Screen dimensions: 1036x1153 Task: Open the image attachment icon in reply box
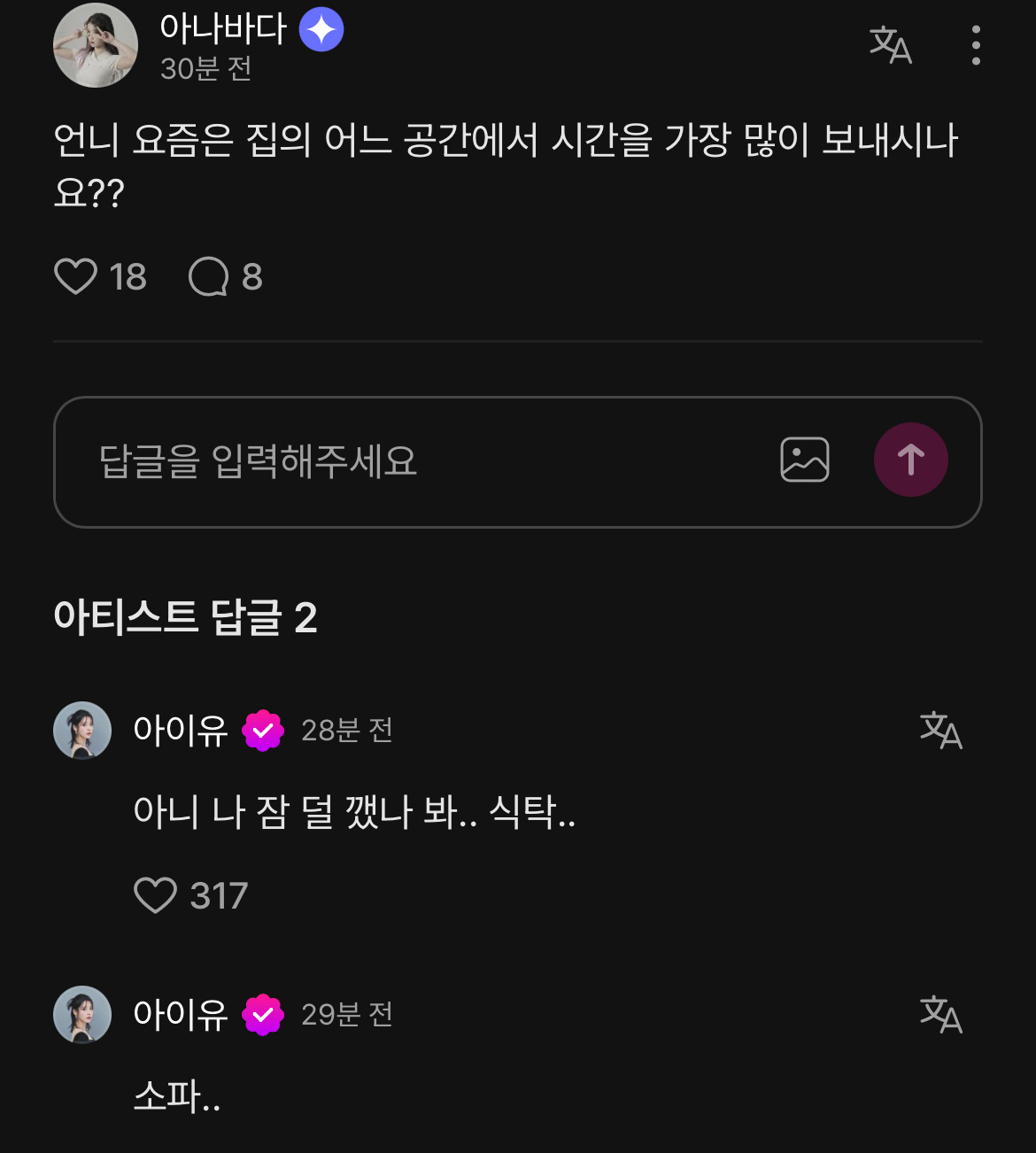(x=804, y=460)
